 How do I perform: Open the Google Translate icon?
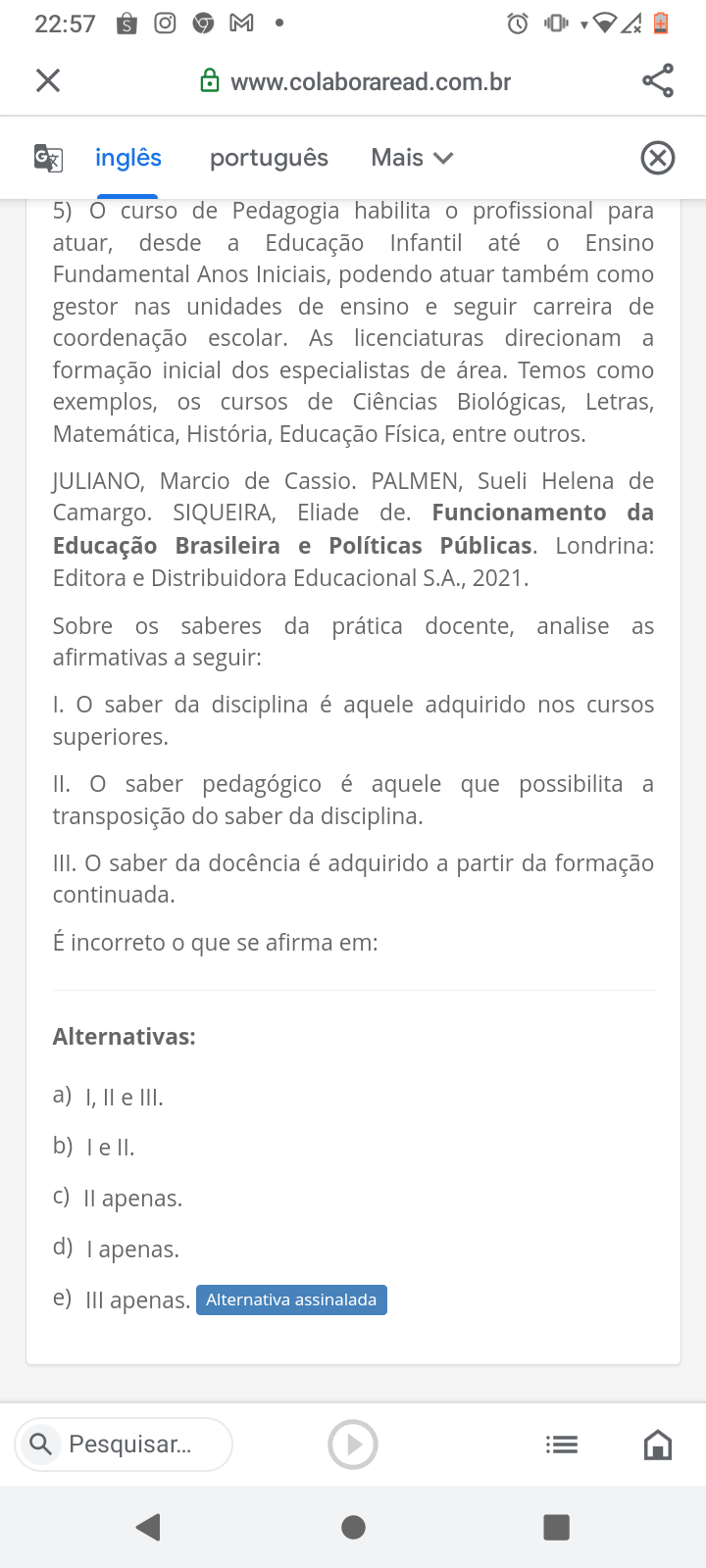click(48, 158)
